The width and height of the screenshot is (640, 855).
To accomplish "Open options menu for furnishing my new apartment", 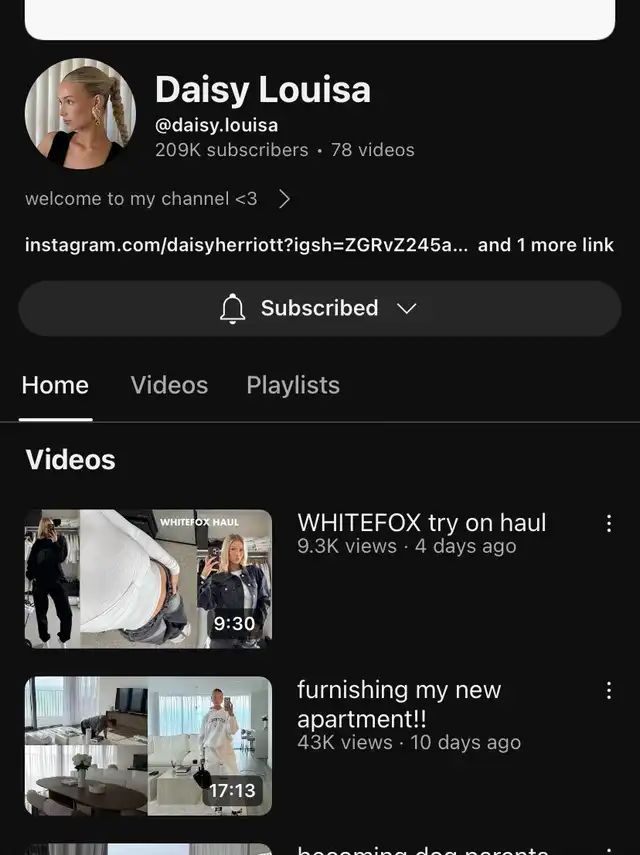I will click(608, 690).
